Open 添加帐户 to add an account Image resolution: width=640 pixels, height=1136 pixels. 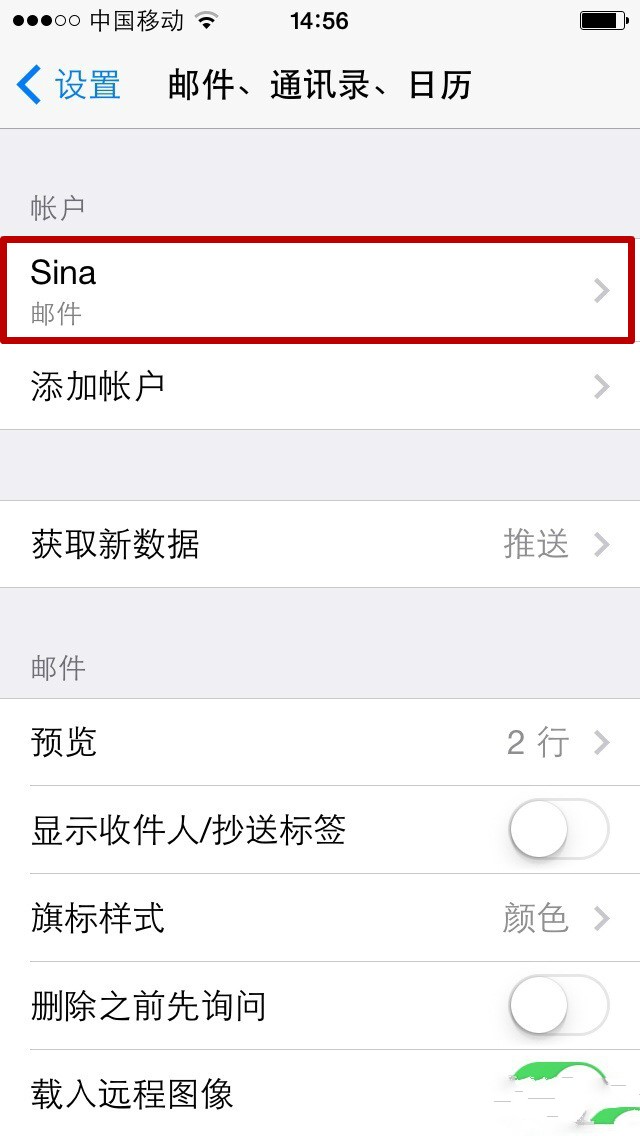pyautogui.click(x=320, y=386)
